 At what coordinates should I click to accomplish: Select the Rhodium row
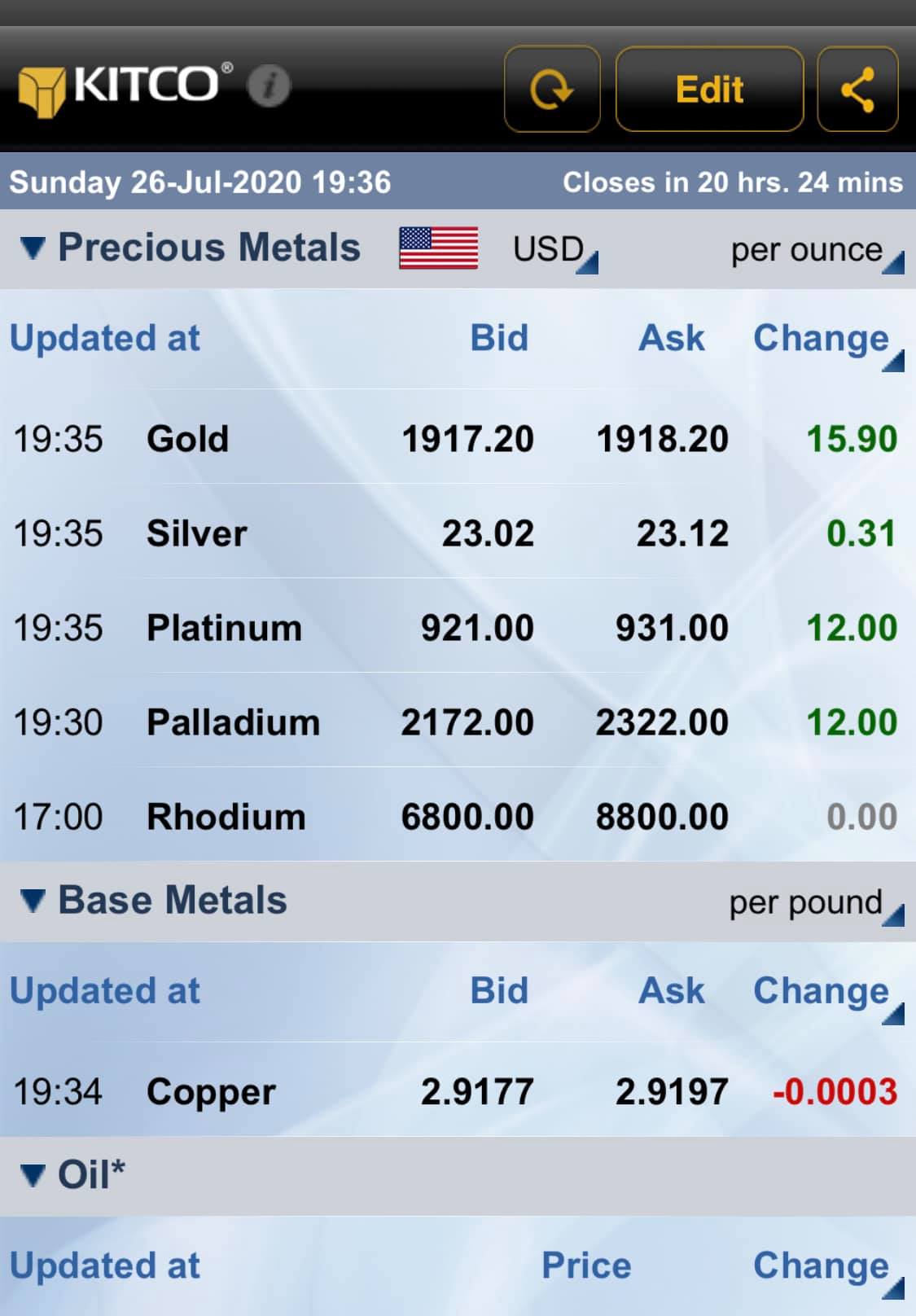[456, 817]
